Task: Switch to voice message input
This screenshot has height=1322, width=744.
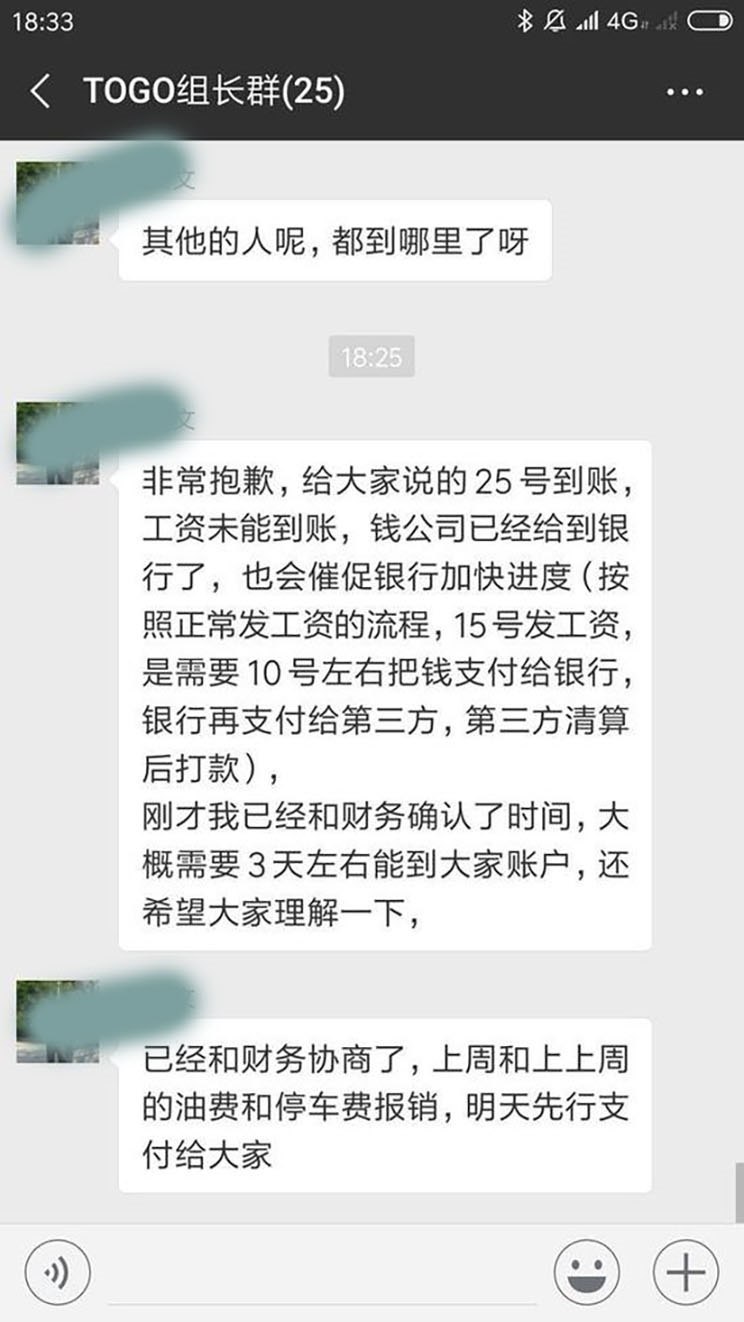Action: tap(58, 1272)
